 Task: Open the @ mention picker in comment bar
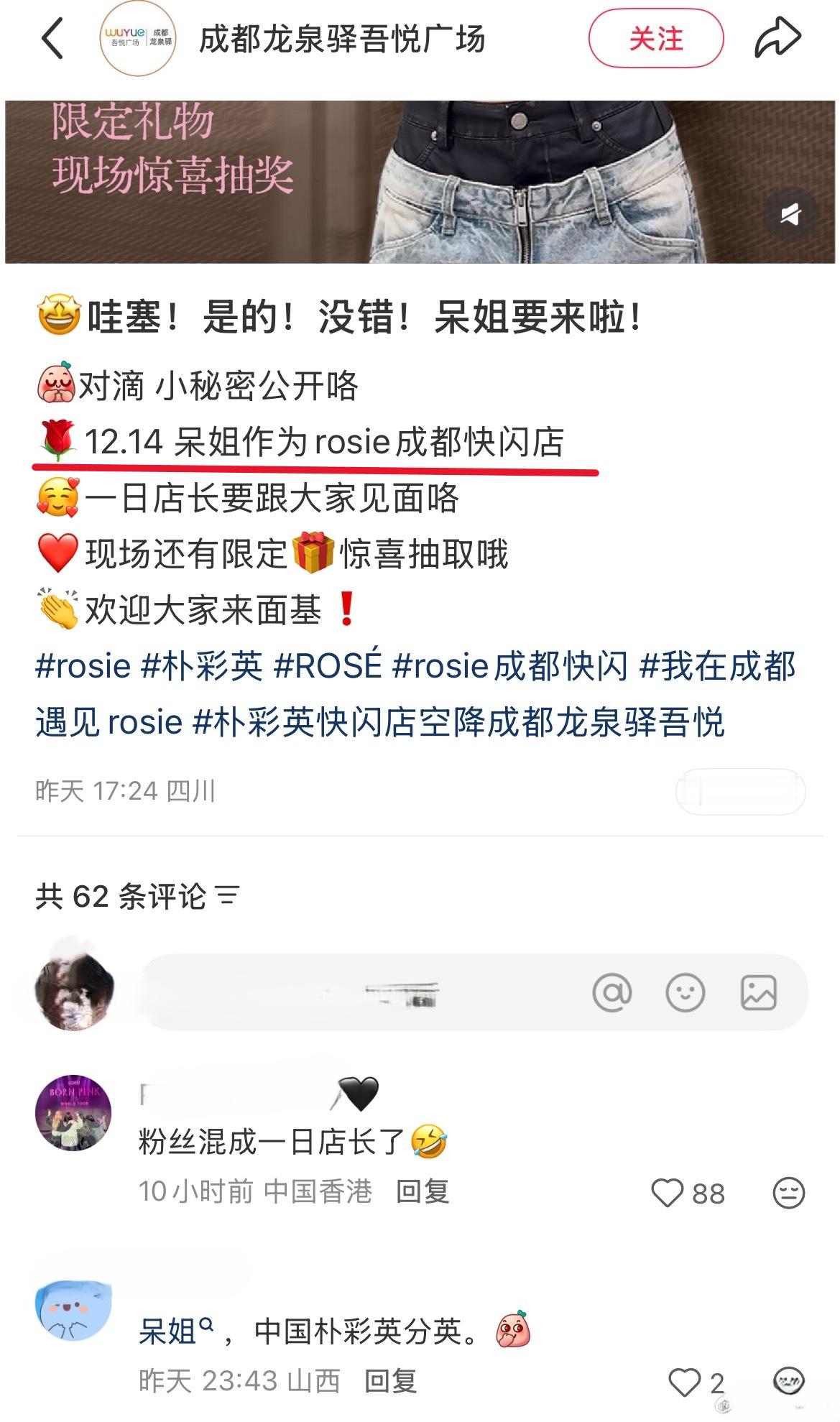[610, 992]
